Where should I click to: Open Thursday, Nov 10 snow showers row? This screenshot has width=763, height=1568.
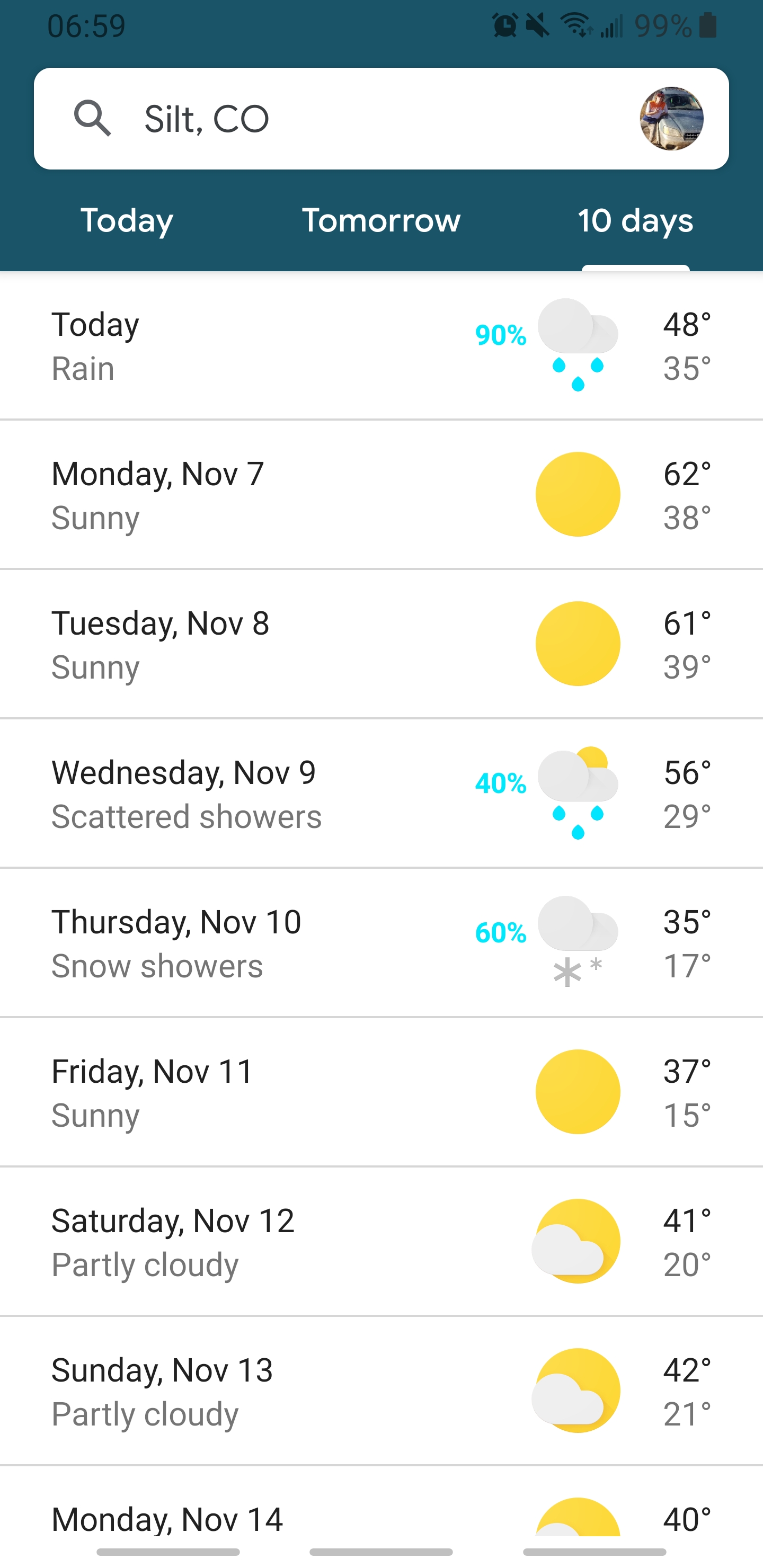(381, 943)
